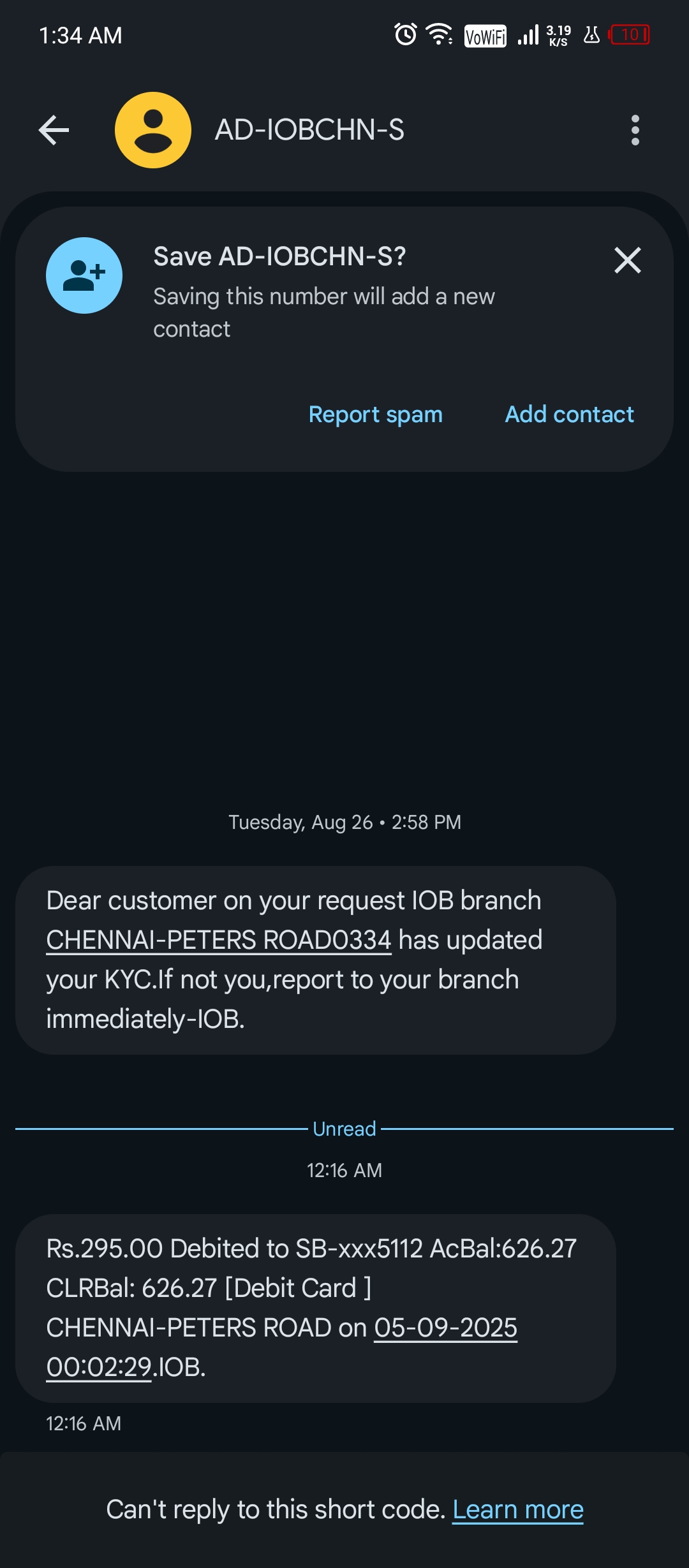Open Learn more about short codes
Viewport: 689px width, 1568px height.
point(517,1509)
